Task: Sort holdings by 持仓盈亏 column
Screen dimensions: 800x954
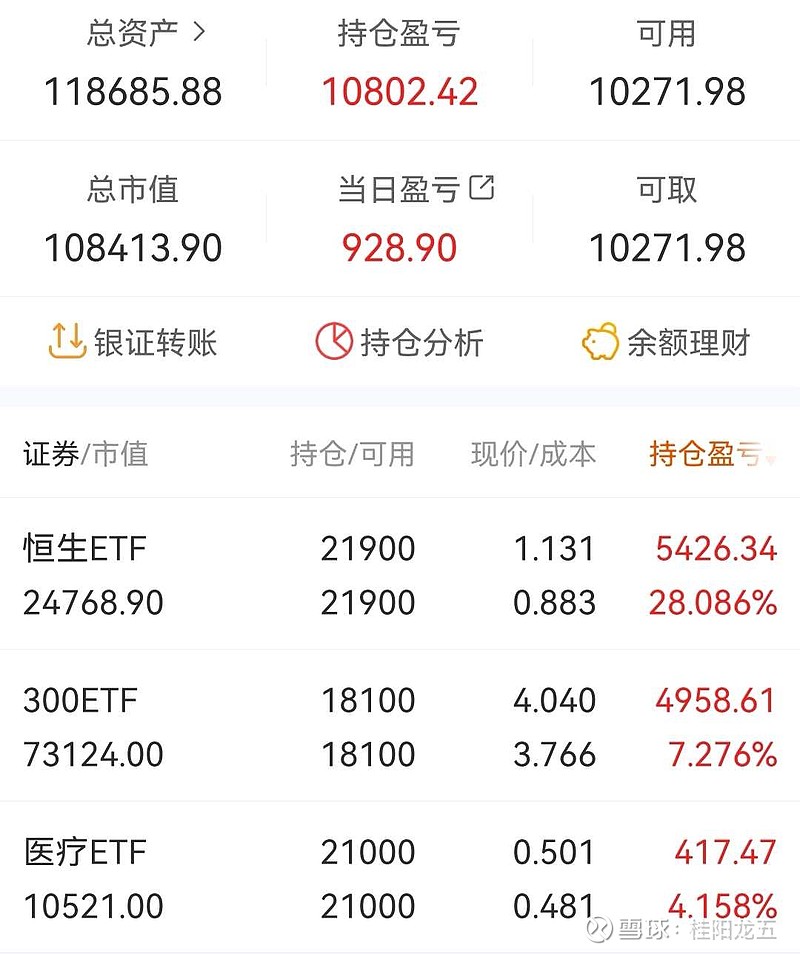Action: (x=712, y=454)
